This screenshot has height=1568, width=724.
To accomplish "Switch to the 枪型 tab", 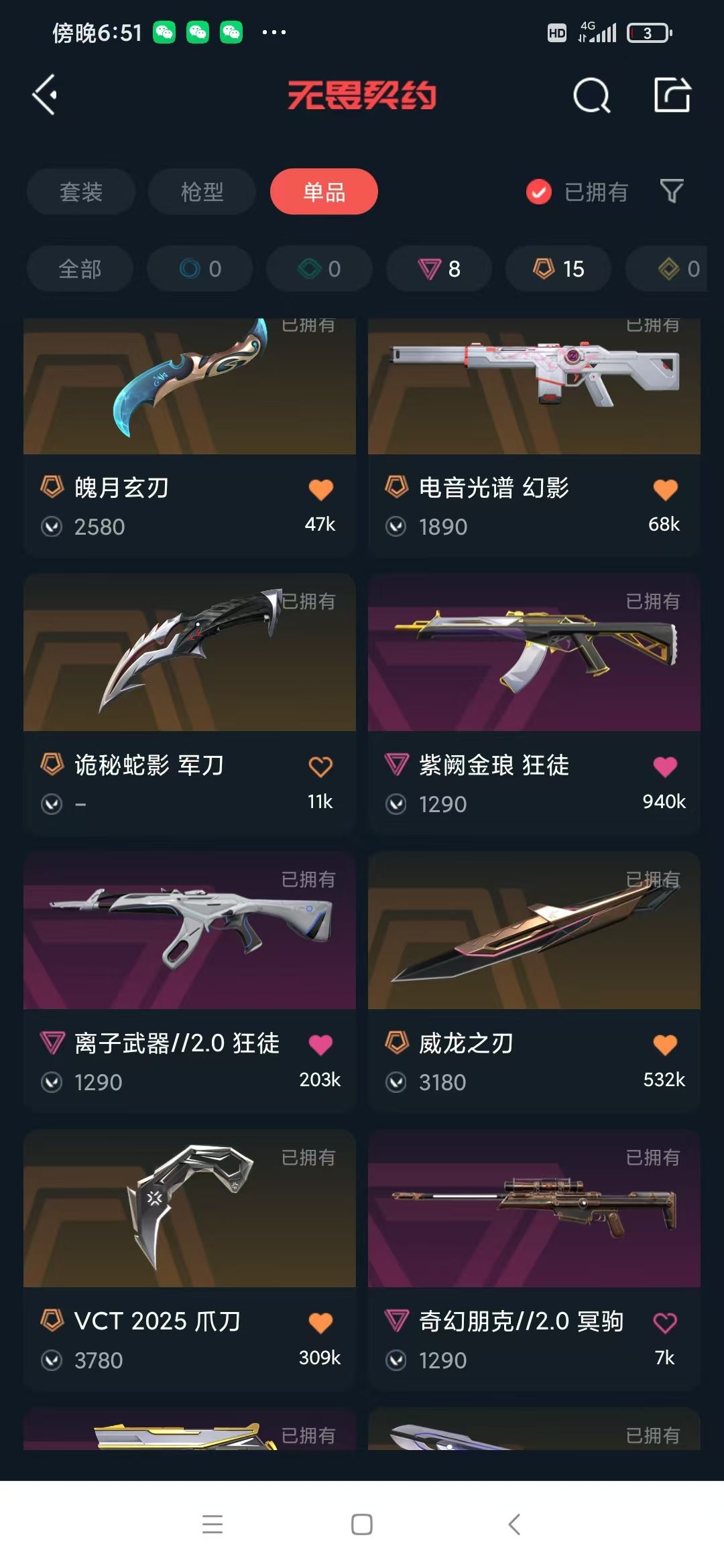I will click(x=202, y=192).
